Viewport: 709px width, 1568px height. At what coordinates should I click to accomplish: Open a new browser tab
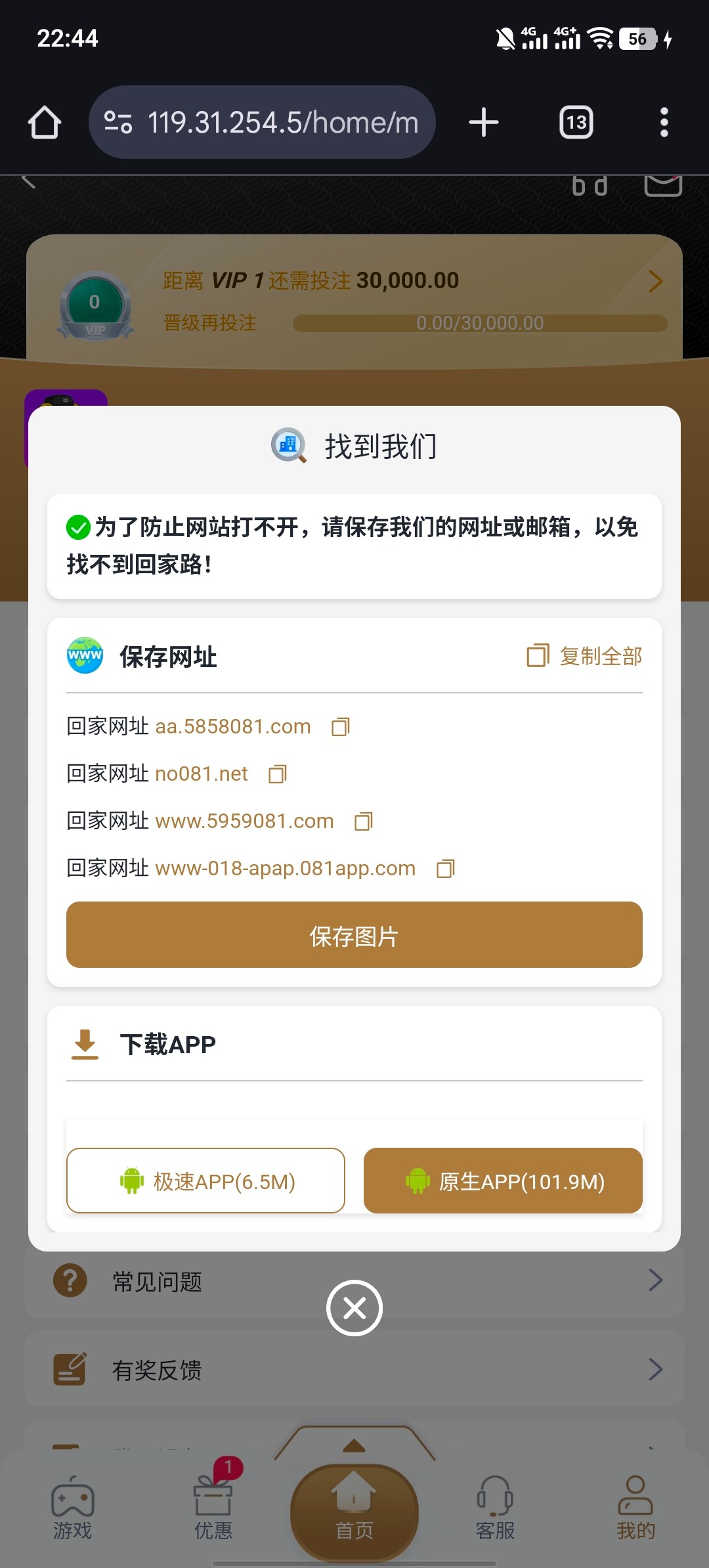pyautogui.click(x=484, y=122)
